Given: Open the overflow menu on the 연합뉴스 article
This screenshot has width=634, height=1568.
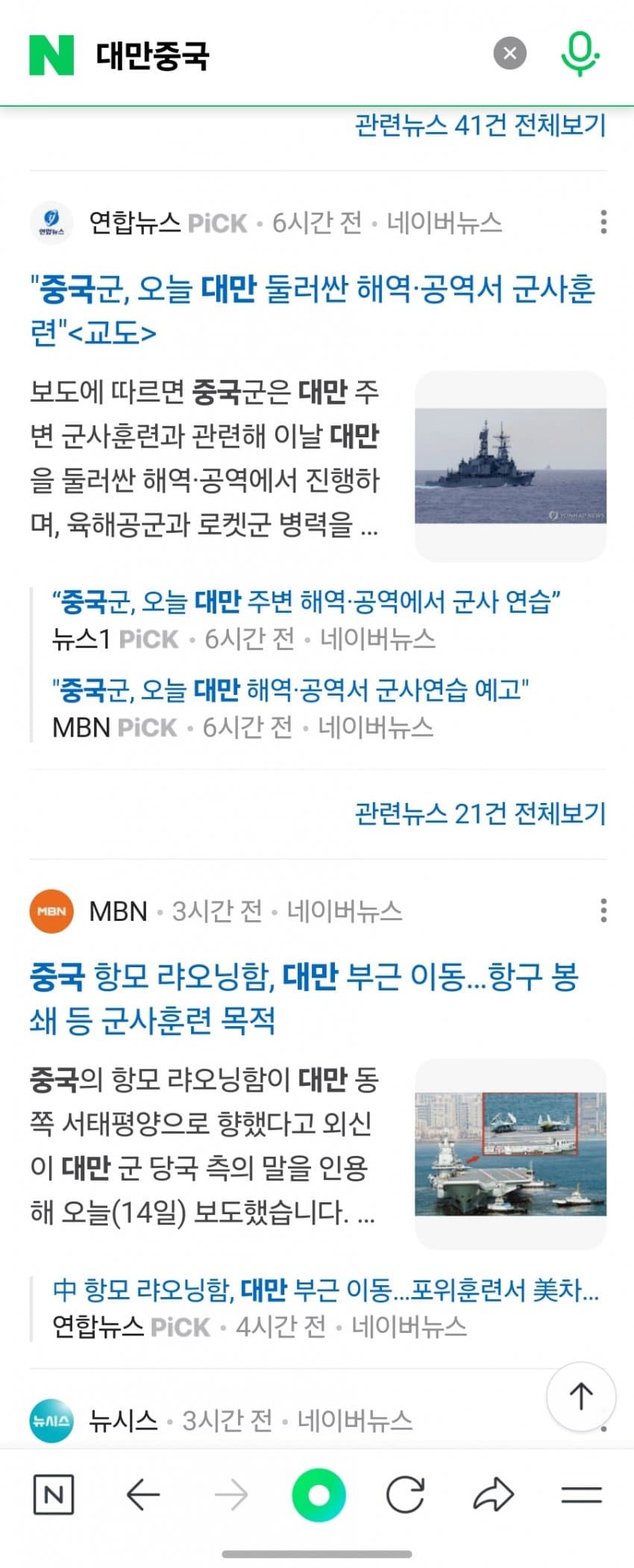Looking at the screenshot, I should point(603,222).
